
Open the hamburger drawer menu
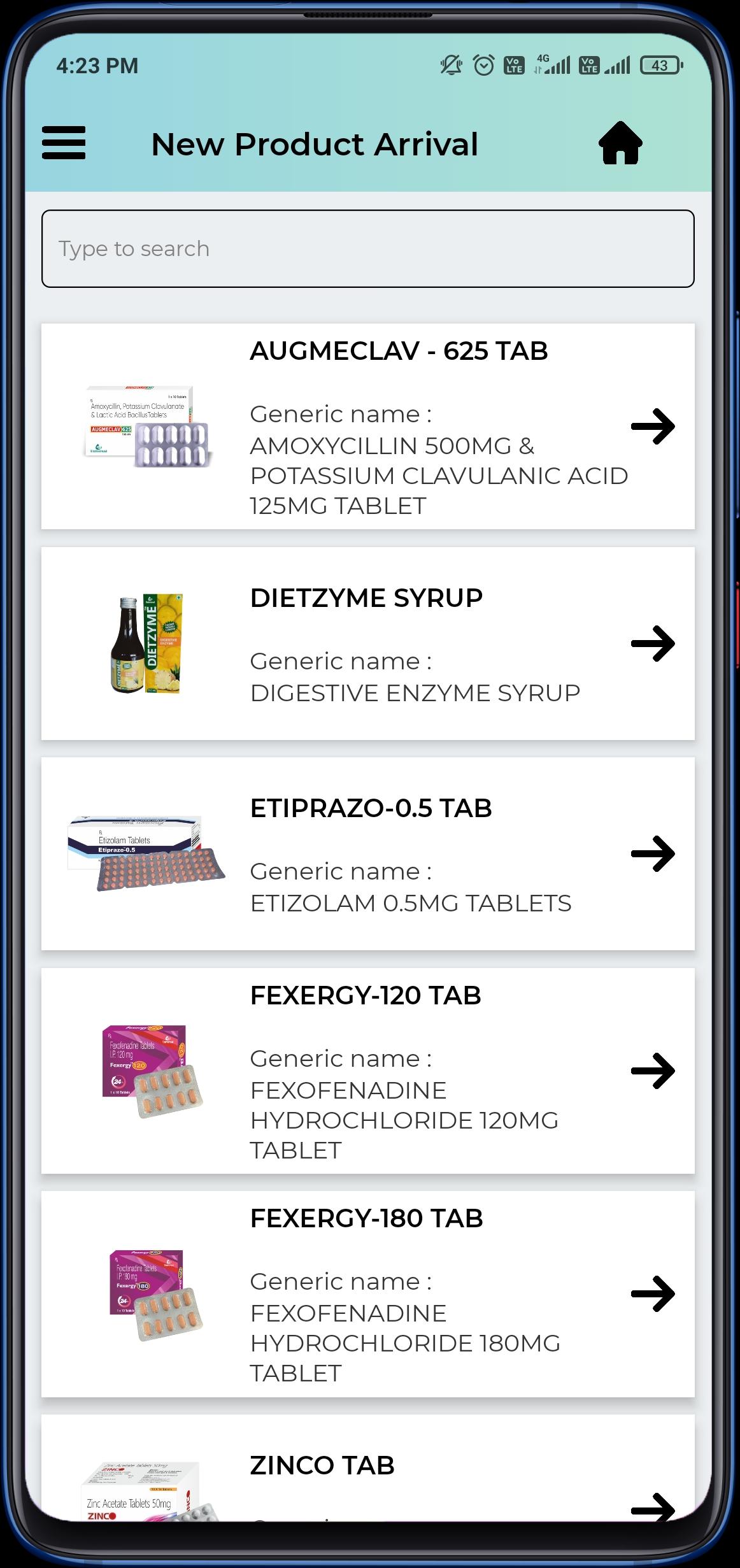[x=64, y=143]
